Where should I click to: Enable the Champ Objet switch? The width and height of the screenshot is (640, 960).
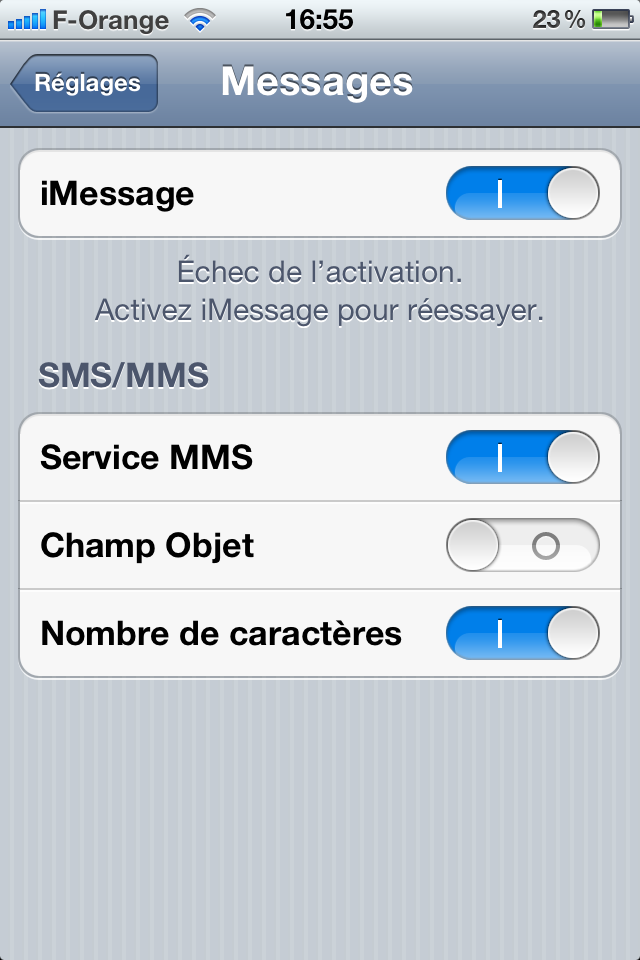click(522, 545)
